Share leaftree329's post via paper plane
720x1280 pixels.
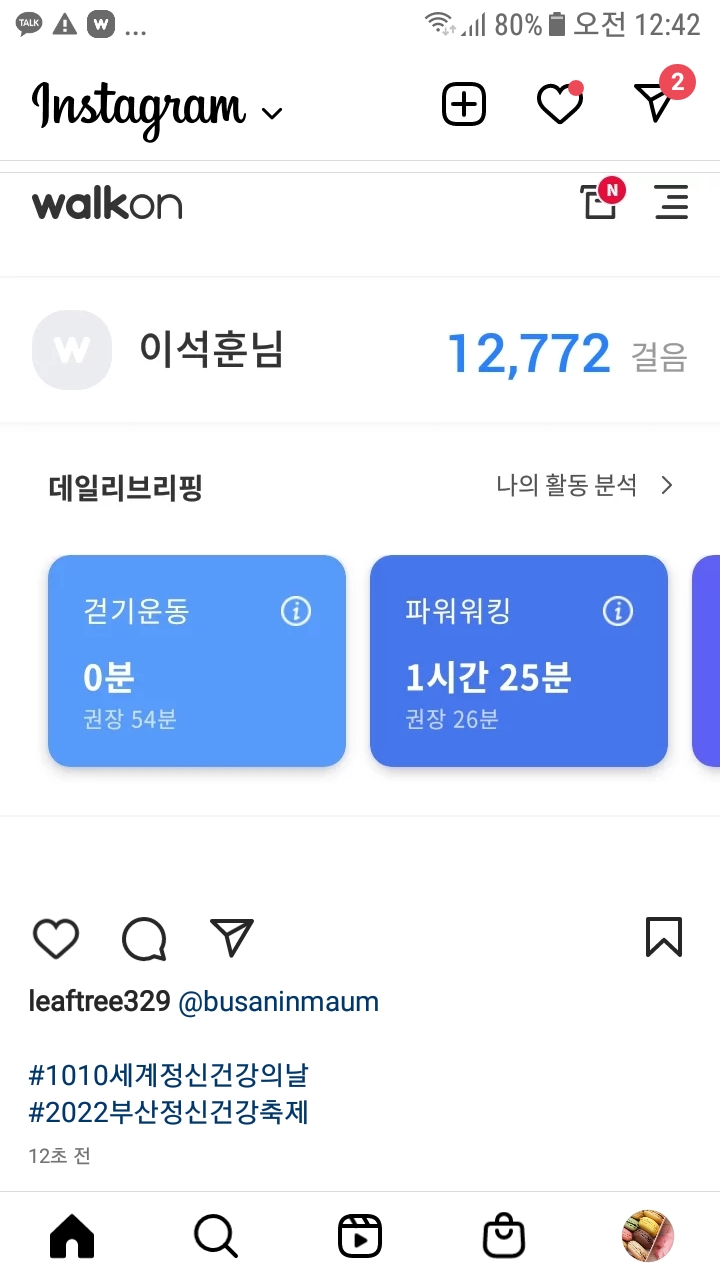[232, 938]
